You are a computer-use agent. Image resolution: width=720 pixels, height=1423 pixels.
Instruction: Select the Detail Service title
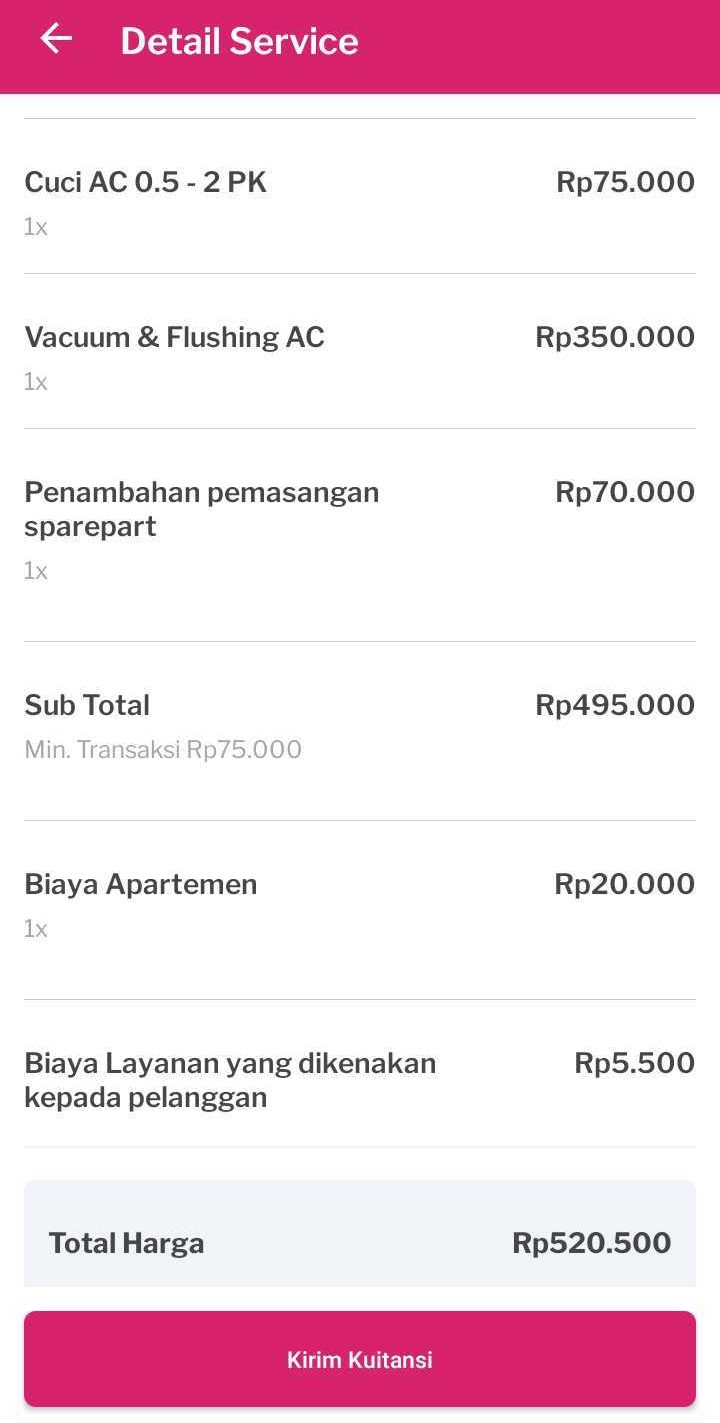coord(240,41)
